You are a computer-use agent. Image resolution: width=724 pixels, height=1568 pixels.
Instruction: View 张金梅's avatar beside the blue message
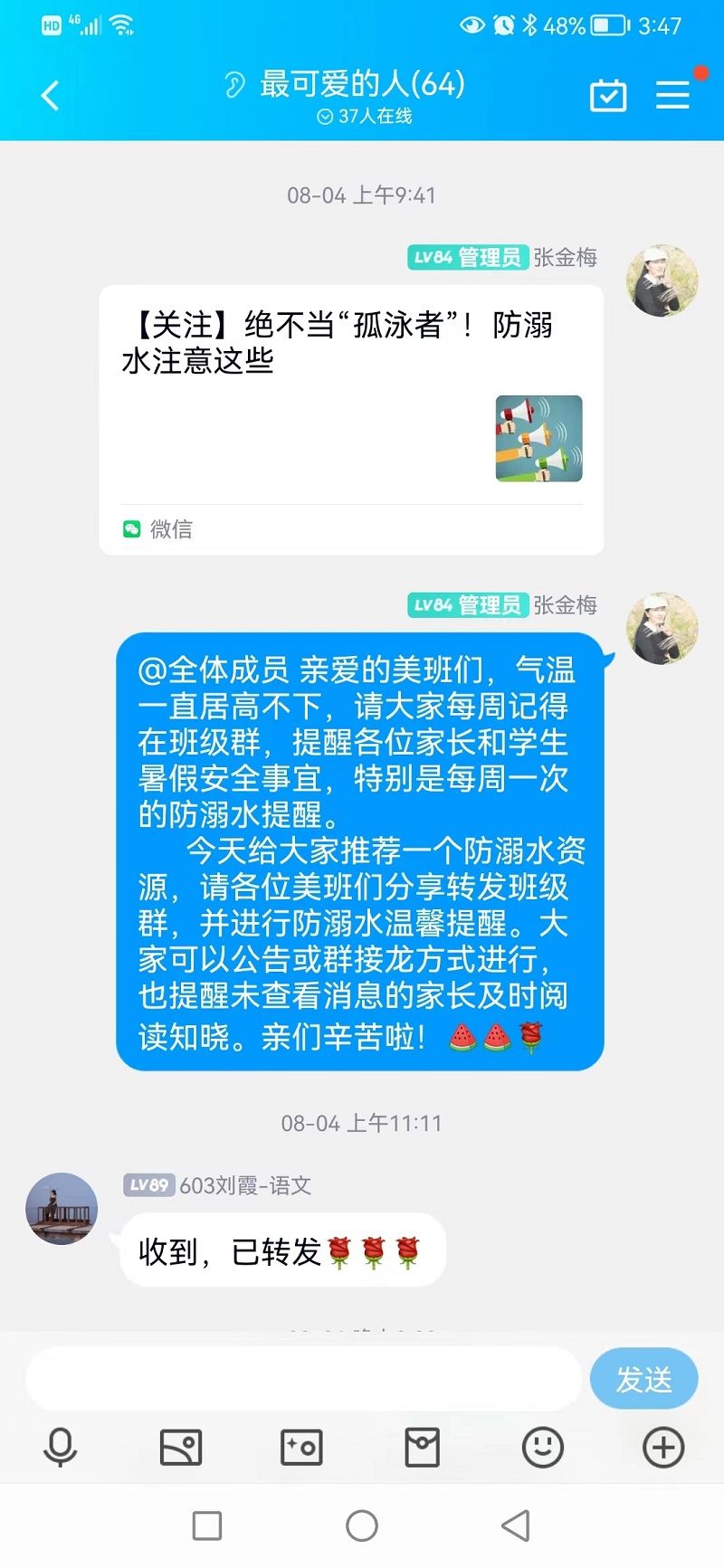tap(662, 628)
